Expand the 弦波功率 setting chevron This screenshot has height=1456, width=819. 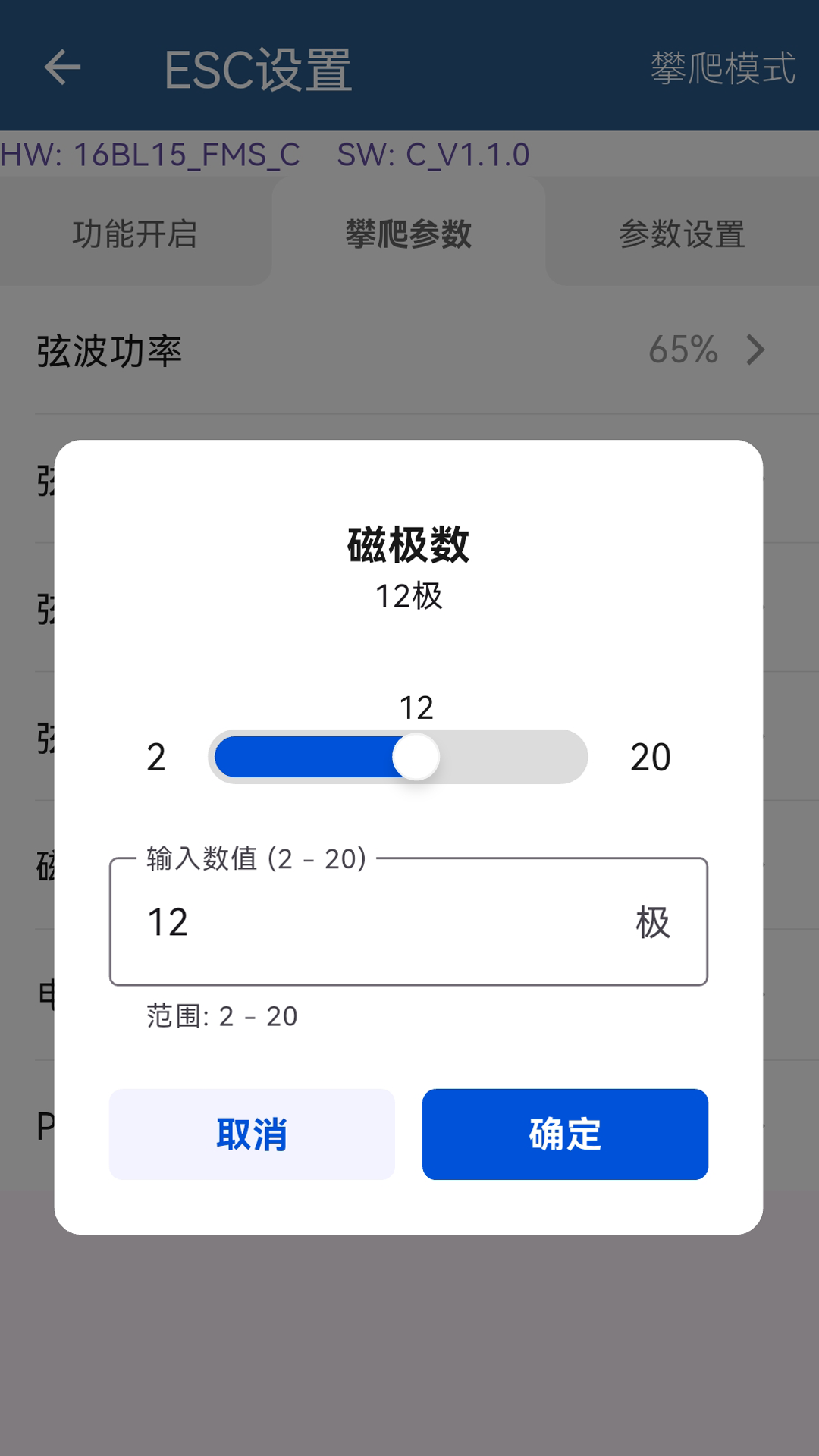(755, 350)
